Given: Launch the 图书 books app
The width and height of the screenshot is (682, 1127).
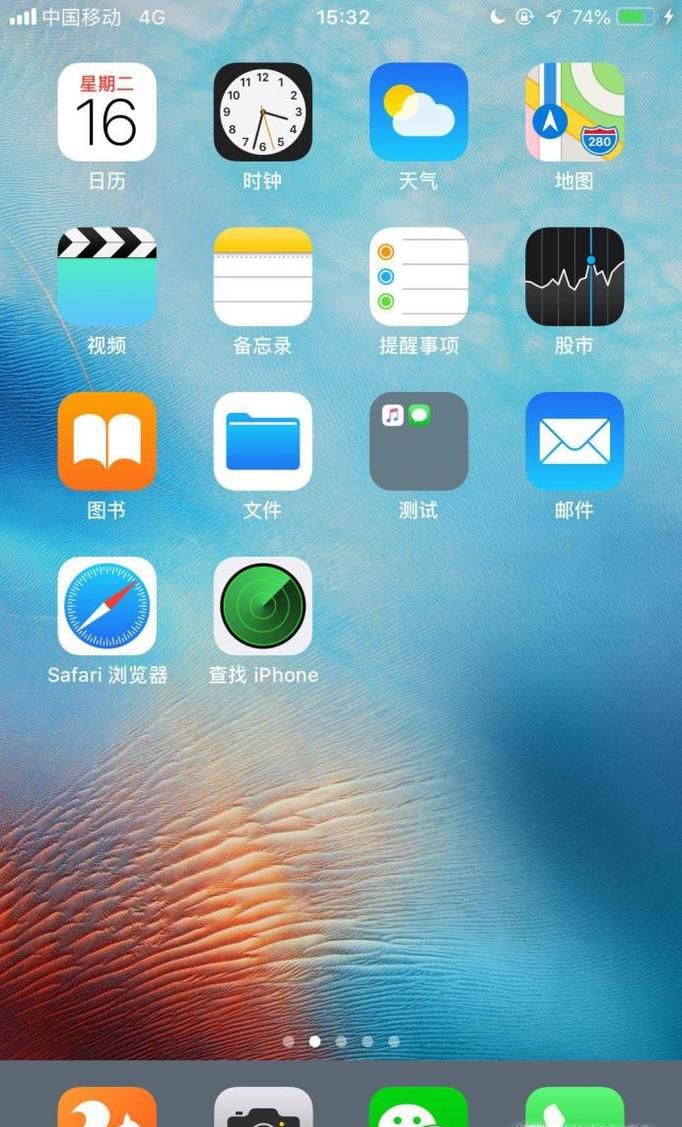Looking at the screenshot, I should 107,441.
